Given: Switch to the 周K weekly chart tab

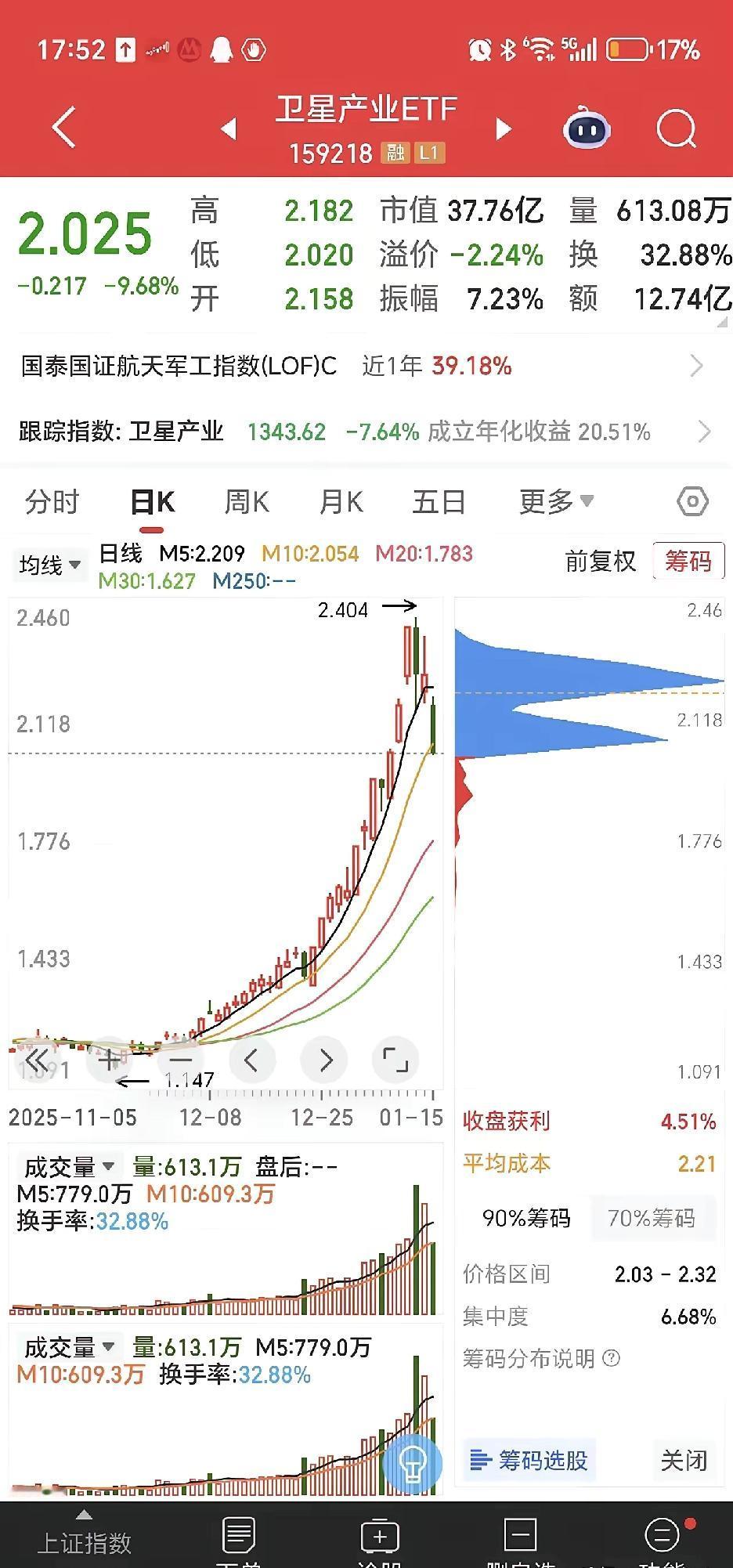Looking at the screenshot, I should tap(245, 502).
